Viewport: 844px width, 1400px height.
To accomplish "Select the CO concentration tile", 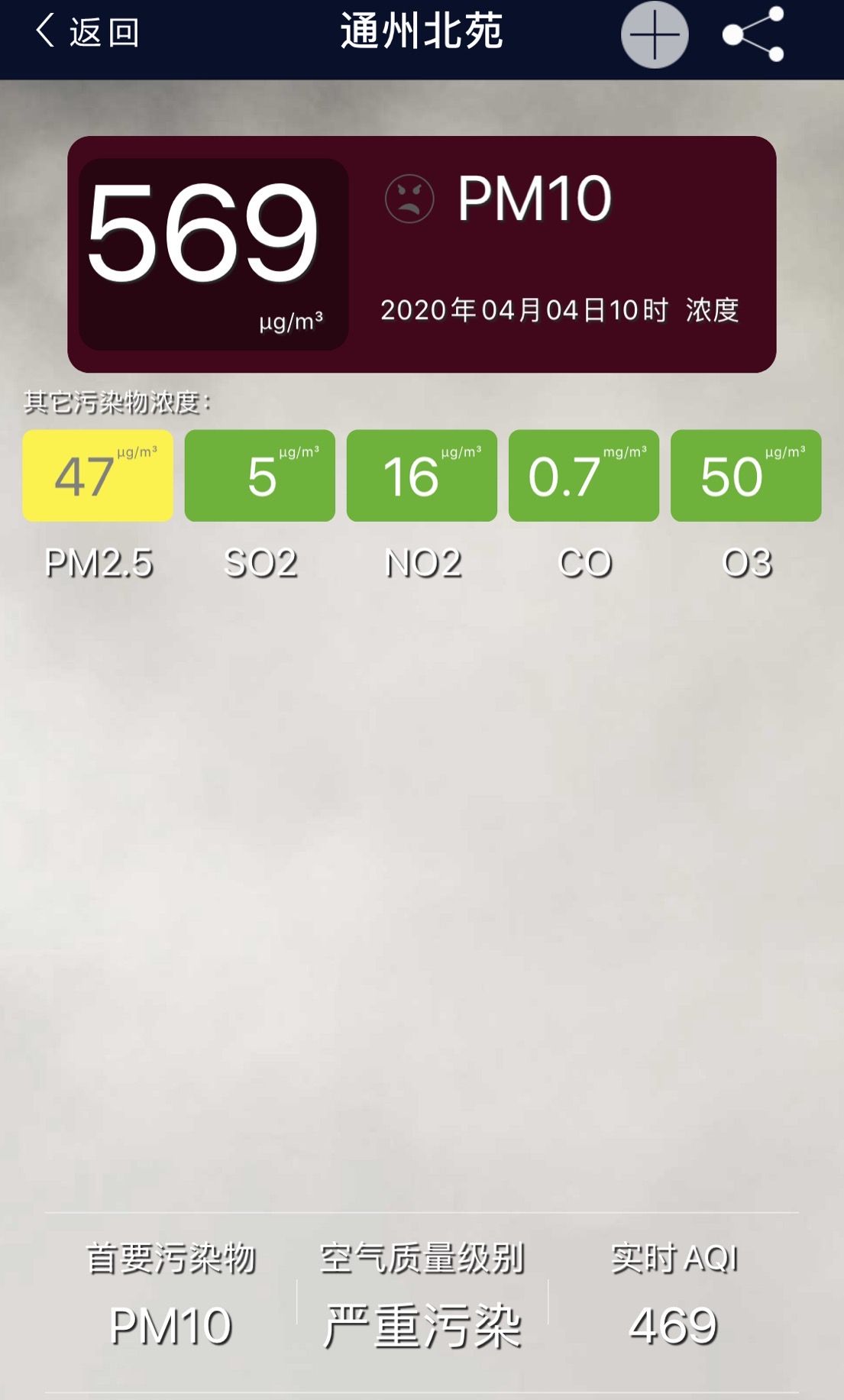I will click(584, 476).
